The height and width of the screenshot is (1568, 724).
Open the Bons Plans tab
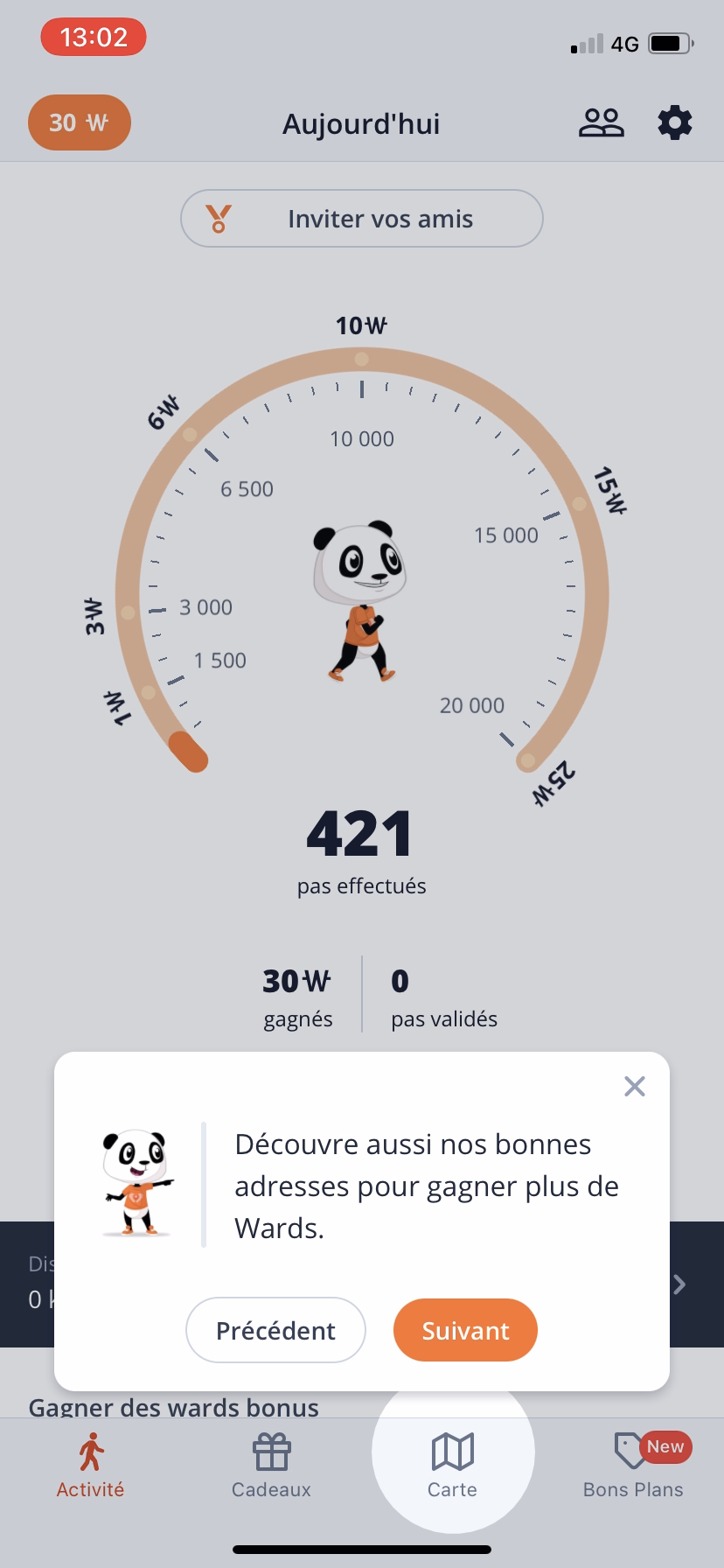tap(633, 1466)
